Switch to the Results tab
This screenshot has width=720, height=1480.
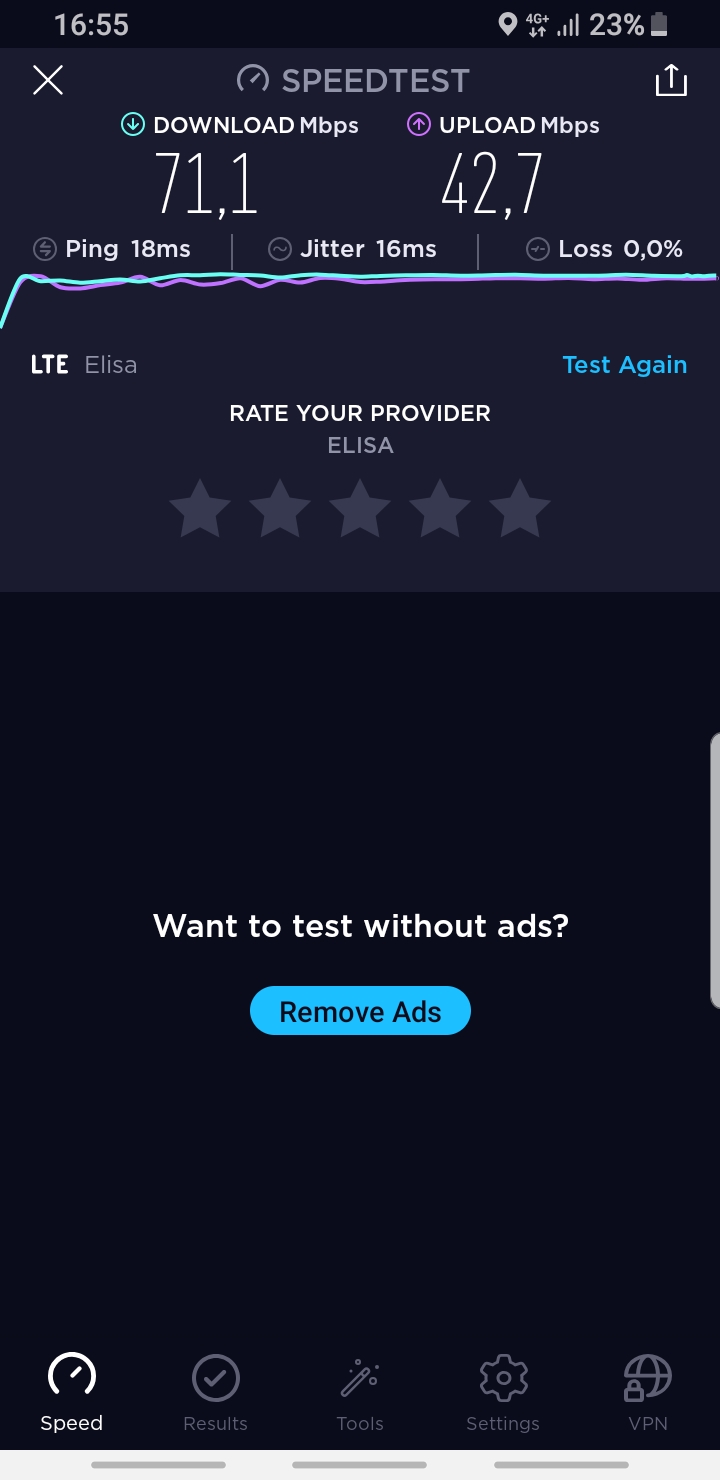[215, 1392]
